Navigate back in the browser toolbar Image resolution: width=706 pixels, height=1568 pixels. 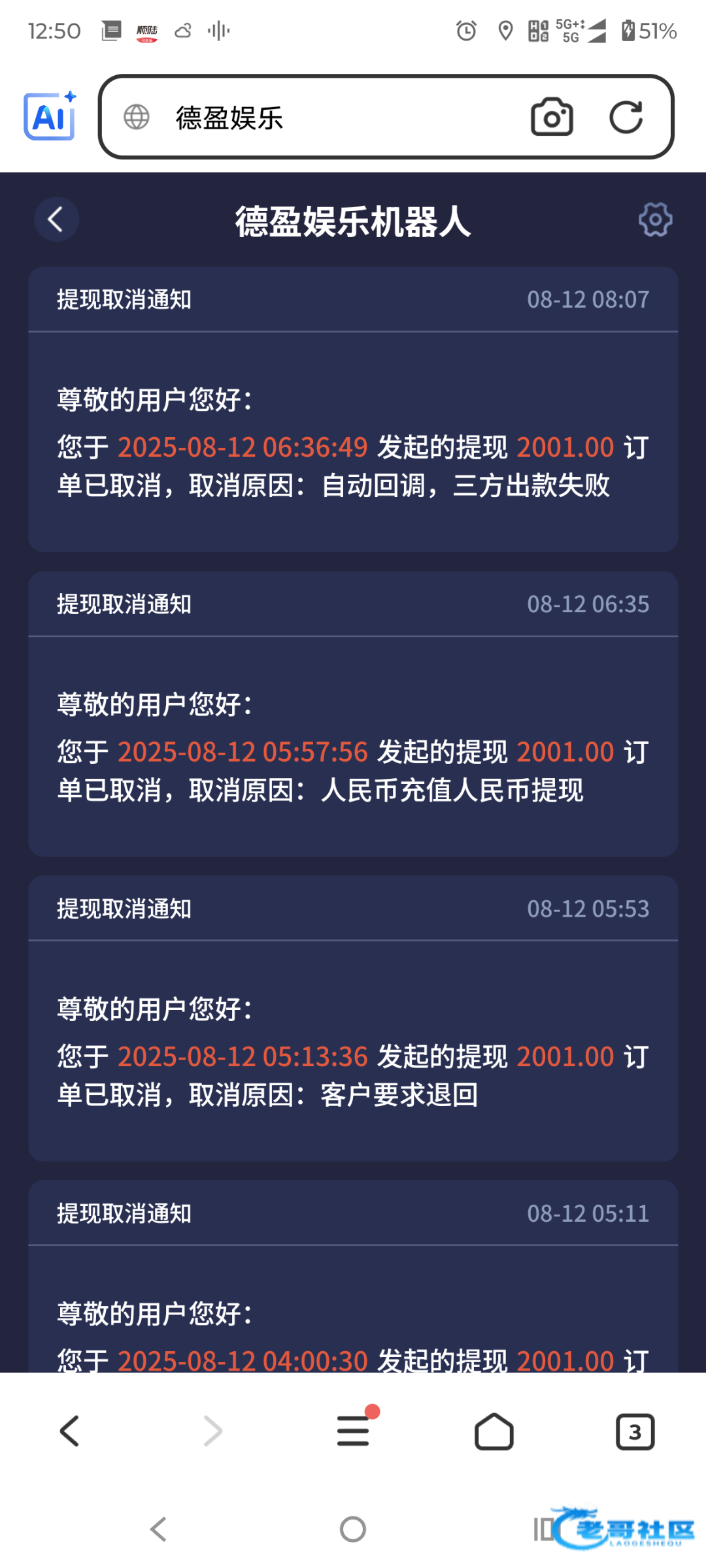coord(69,1431)
